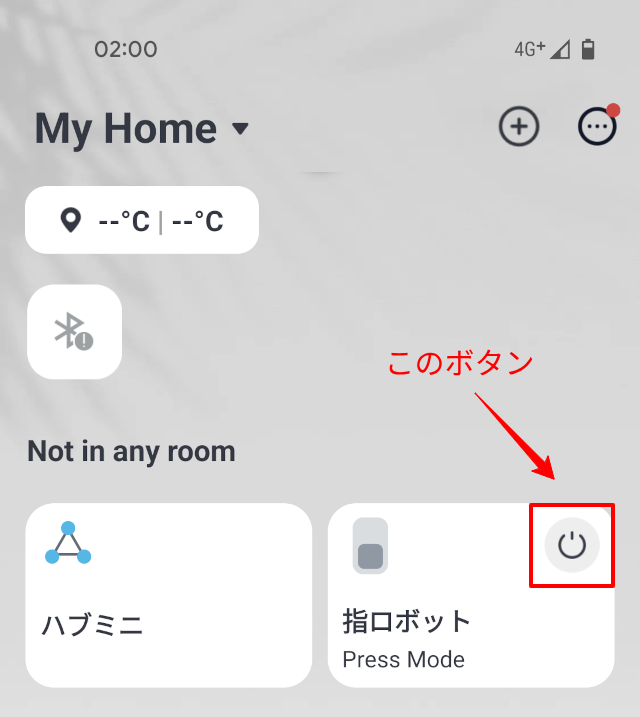
Task: Tap the power button on 指ロボット
Action: 572,545
